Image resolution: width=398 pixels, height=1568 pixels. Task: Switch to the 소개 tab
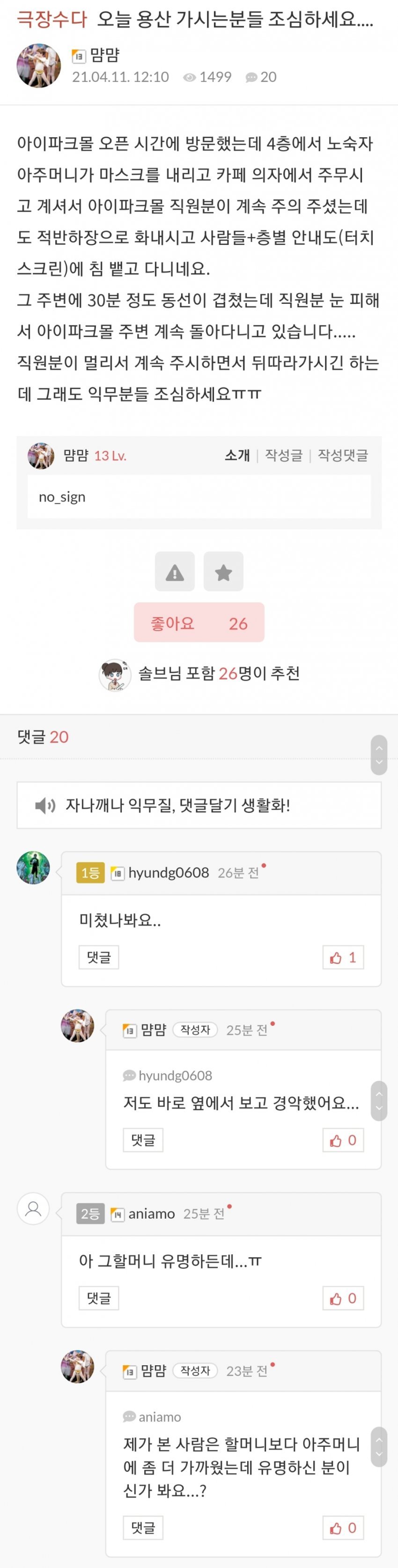(237, 455)
